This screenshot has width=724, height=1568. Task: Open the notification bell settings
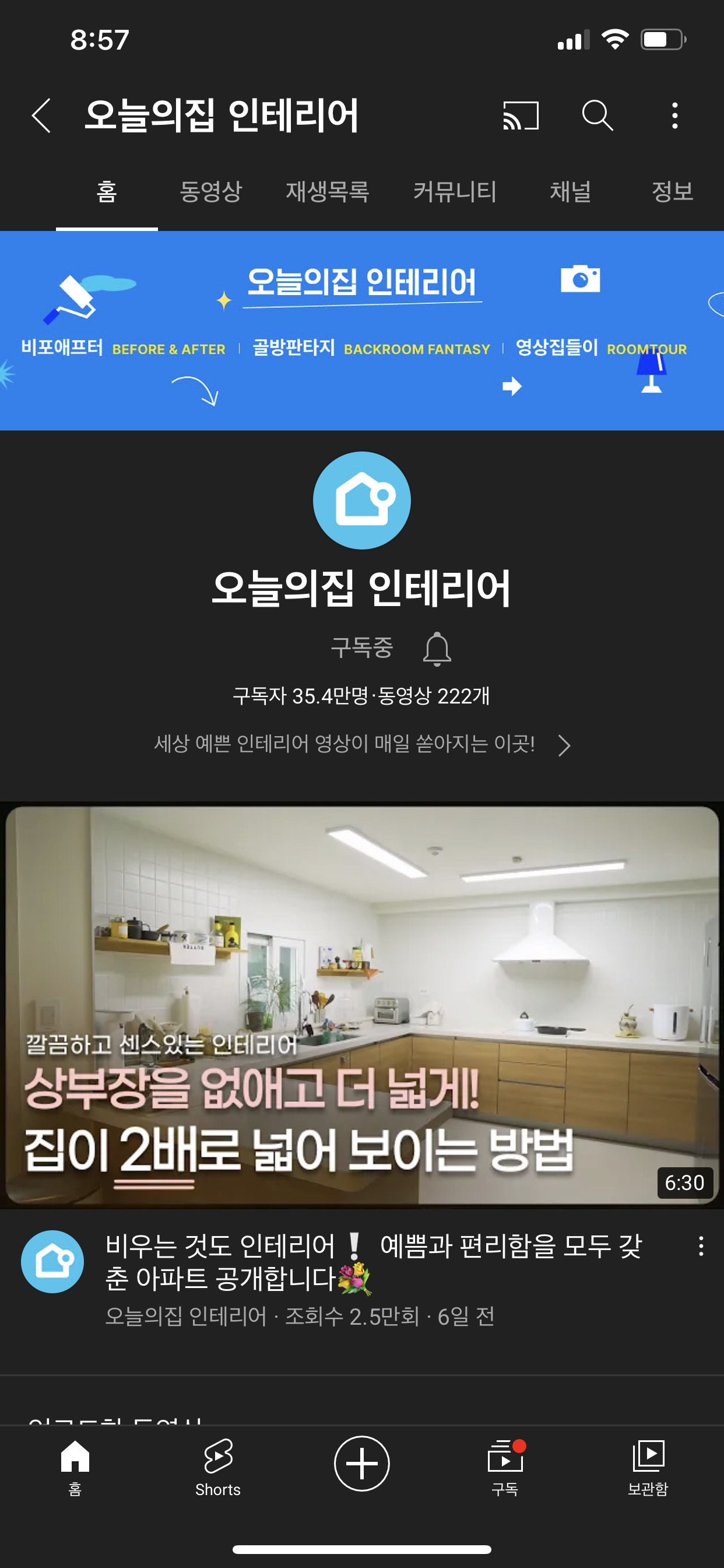click(x=437, y=649)
